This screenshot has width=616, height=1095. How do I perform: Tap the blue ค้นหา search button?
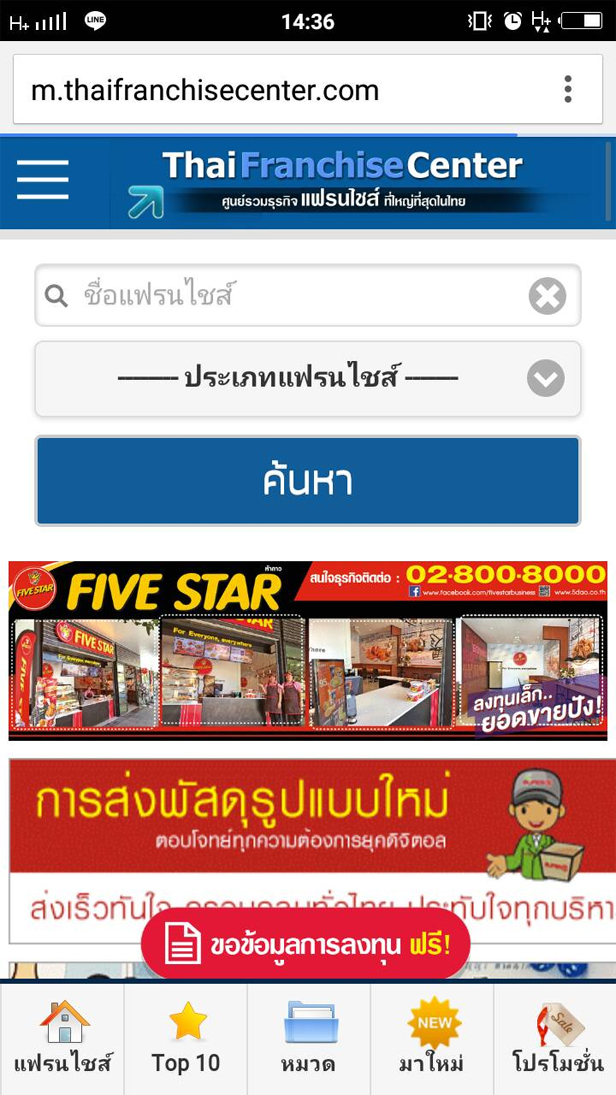308,481
